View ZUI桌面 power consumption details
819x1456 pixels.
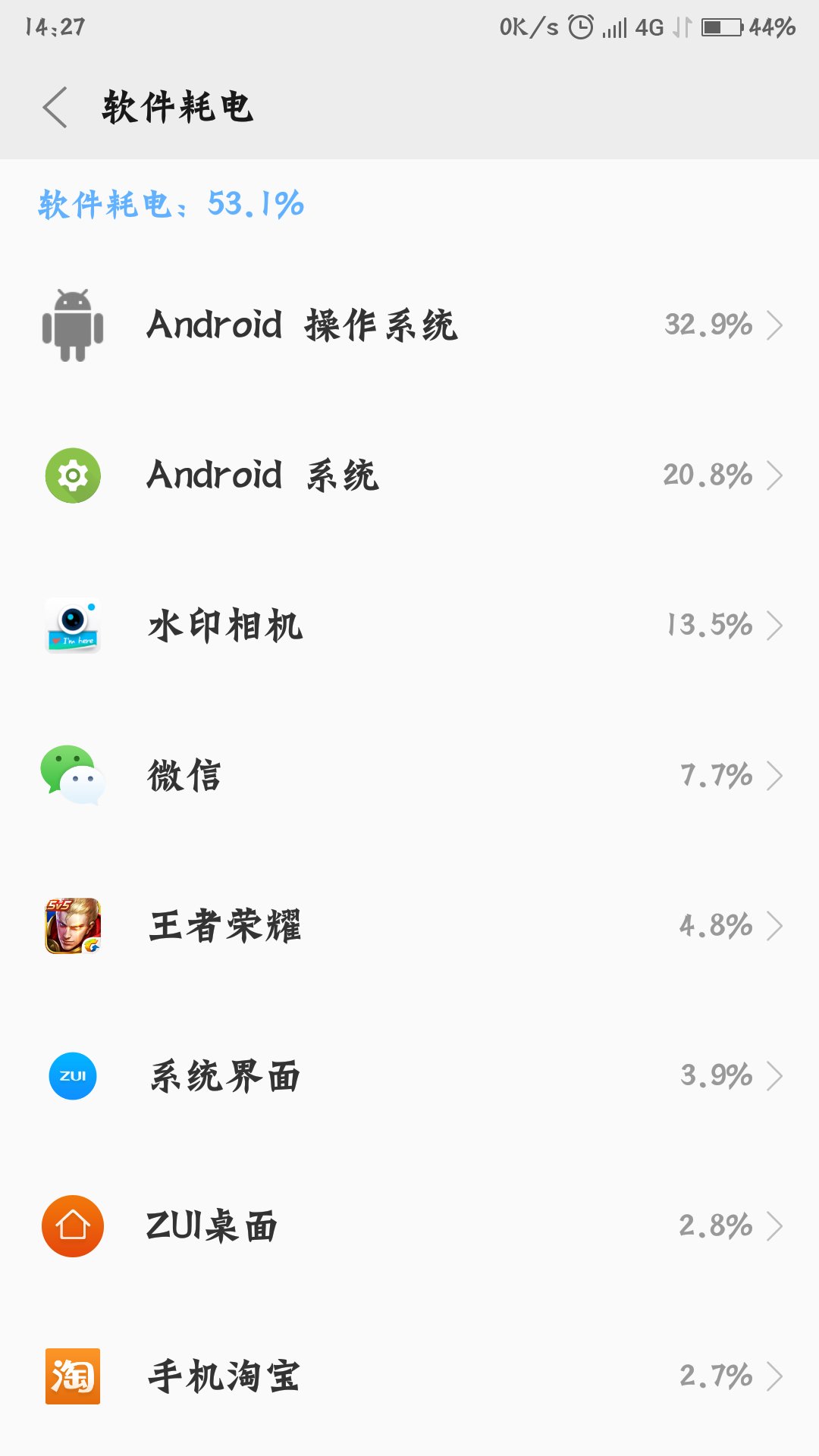point(409,1226)
